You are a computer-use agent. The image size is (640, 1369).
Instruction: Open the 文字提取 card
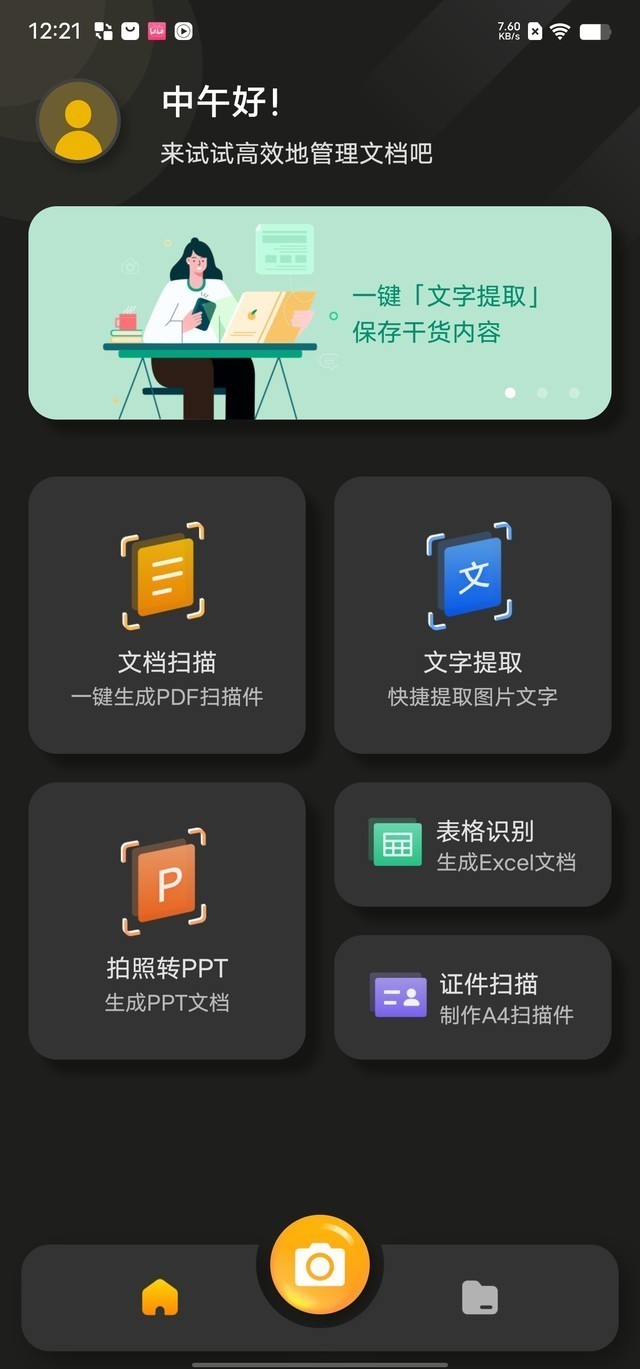472,614
